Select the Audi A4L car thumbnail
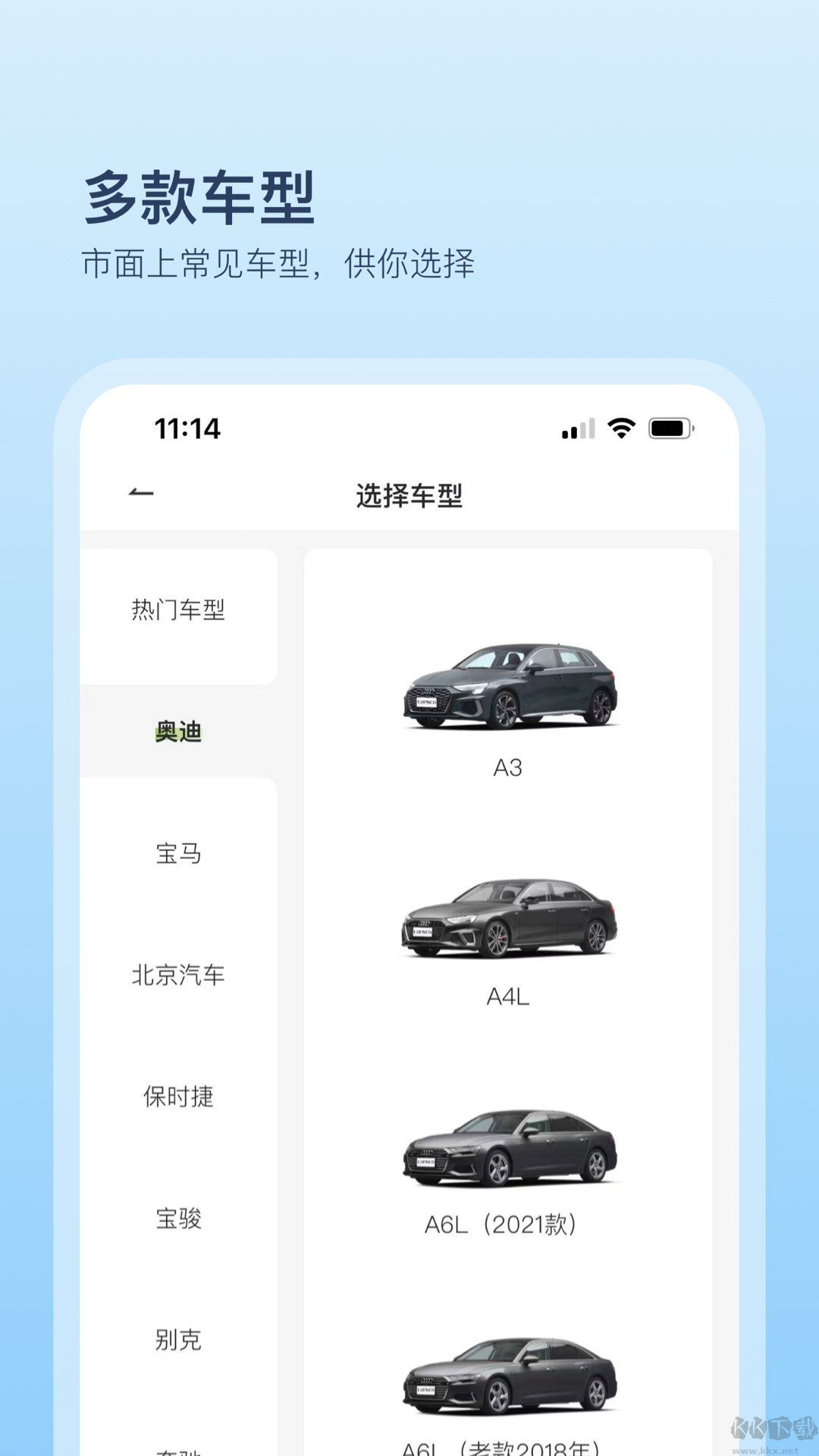Image resolution: width=819 pixels, height=1456 pixels. pyautogui.click(x=508, y=918)
